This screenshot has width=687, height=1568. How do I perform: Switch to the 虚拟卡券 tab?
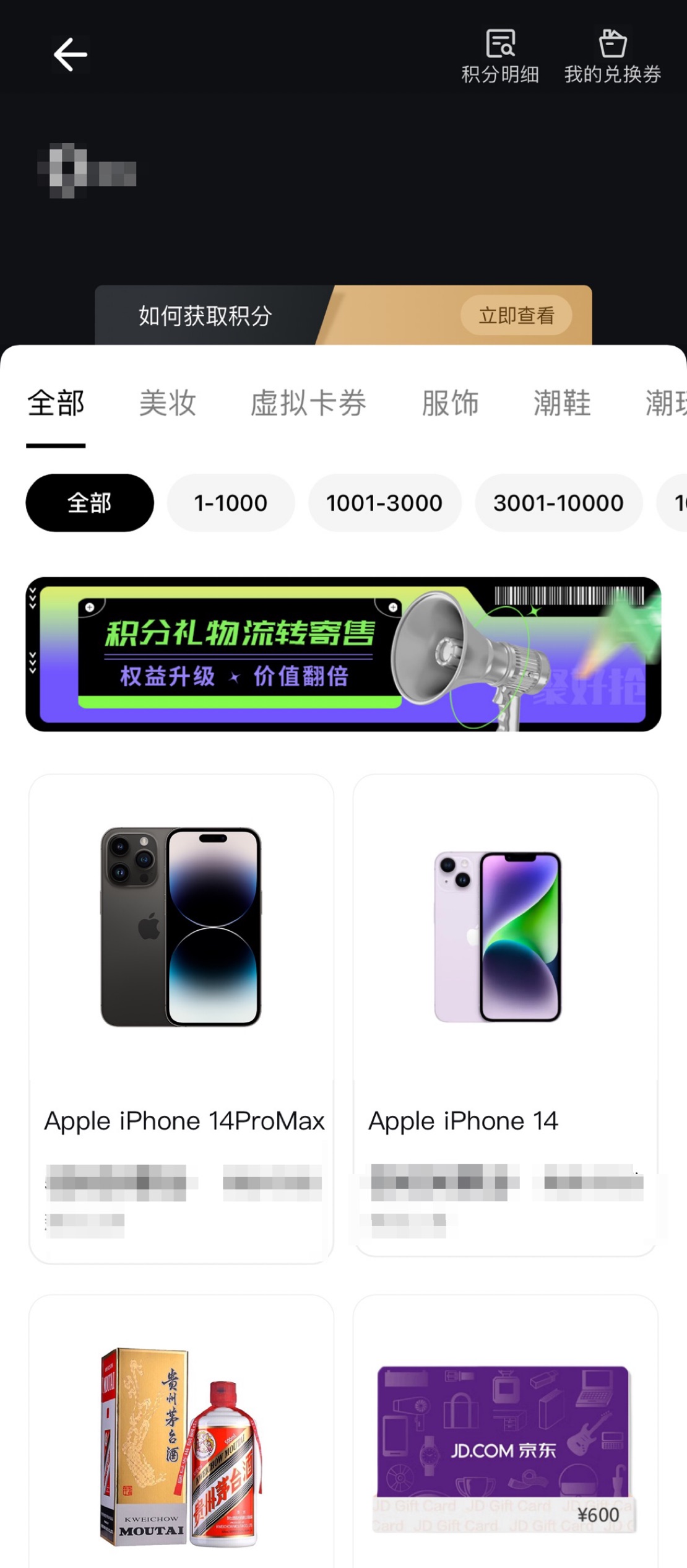[x=308, y=404]
